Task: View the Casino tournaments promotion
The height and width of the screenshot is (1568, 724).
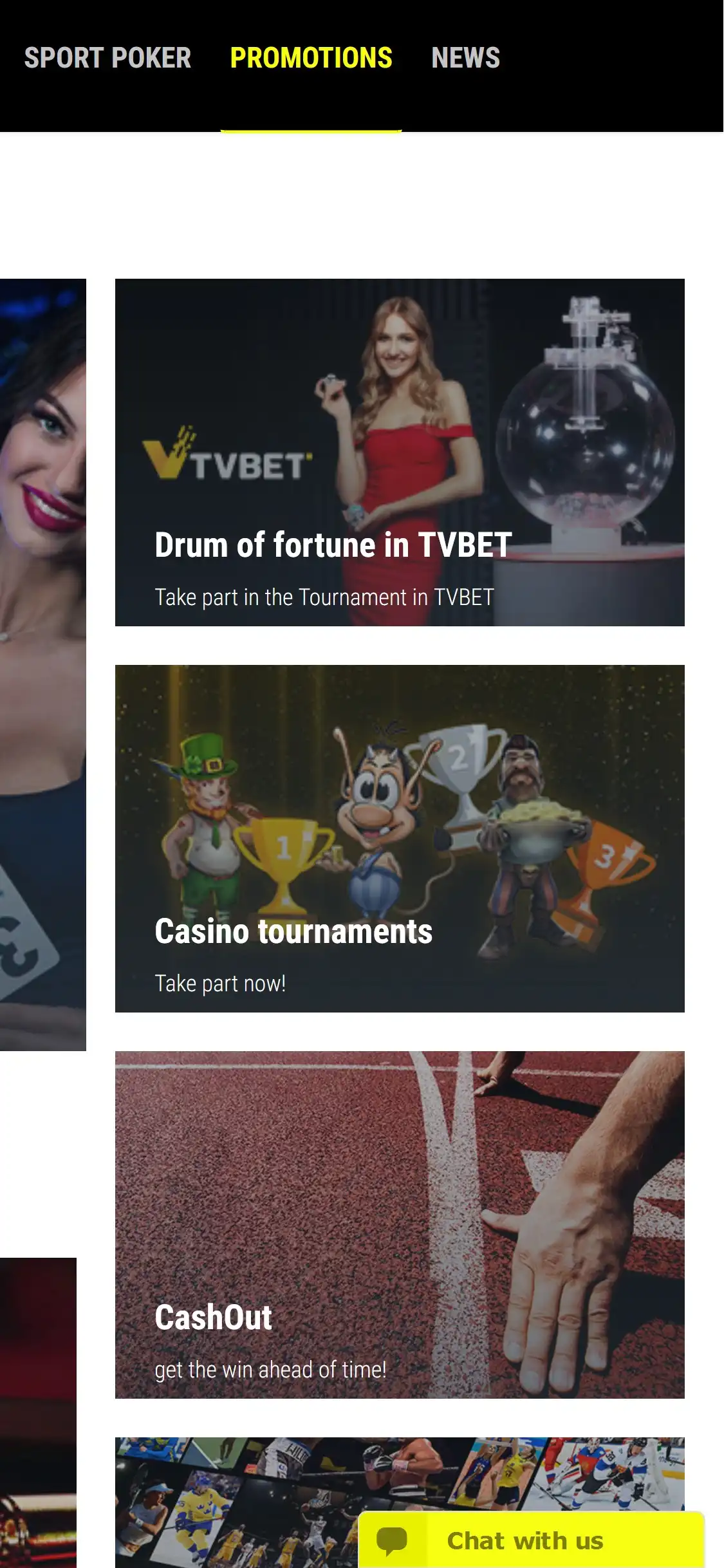Action: click(x=399, y=838)
